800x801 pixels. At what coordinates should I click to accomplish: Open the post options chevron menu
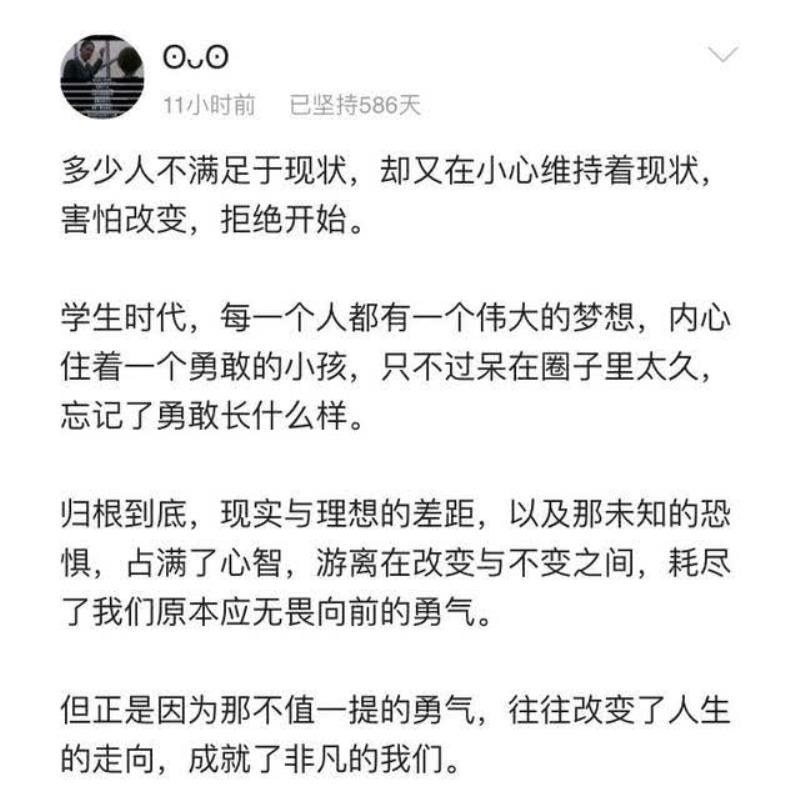[x=721, y=55]
